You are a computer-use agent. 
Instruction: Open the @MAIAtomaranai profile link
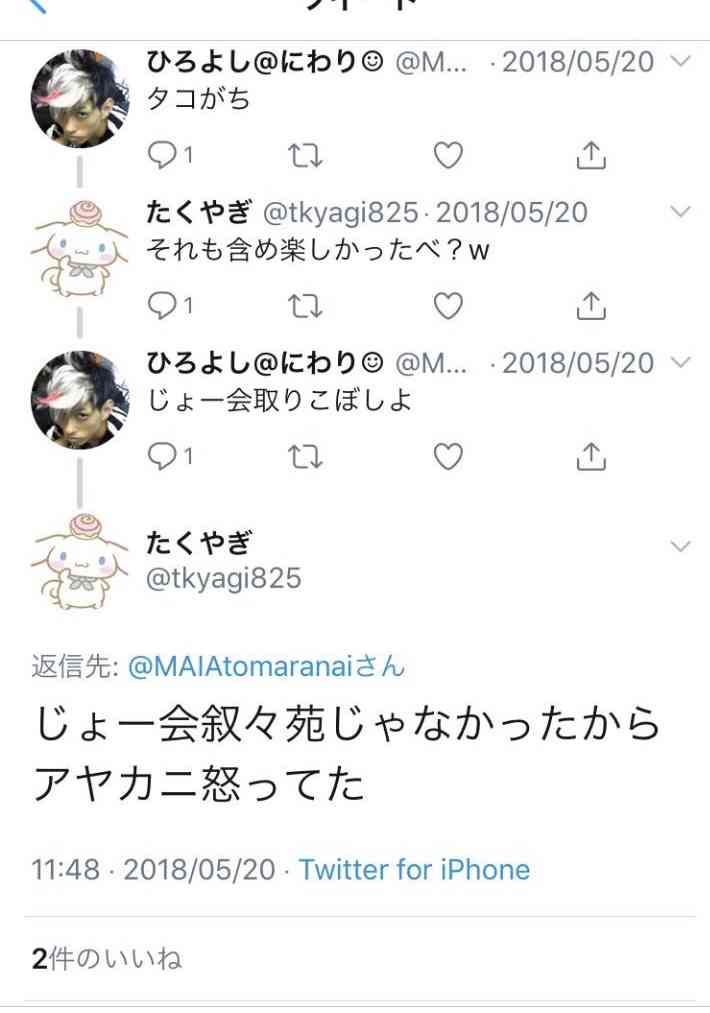[266, 668]
